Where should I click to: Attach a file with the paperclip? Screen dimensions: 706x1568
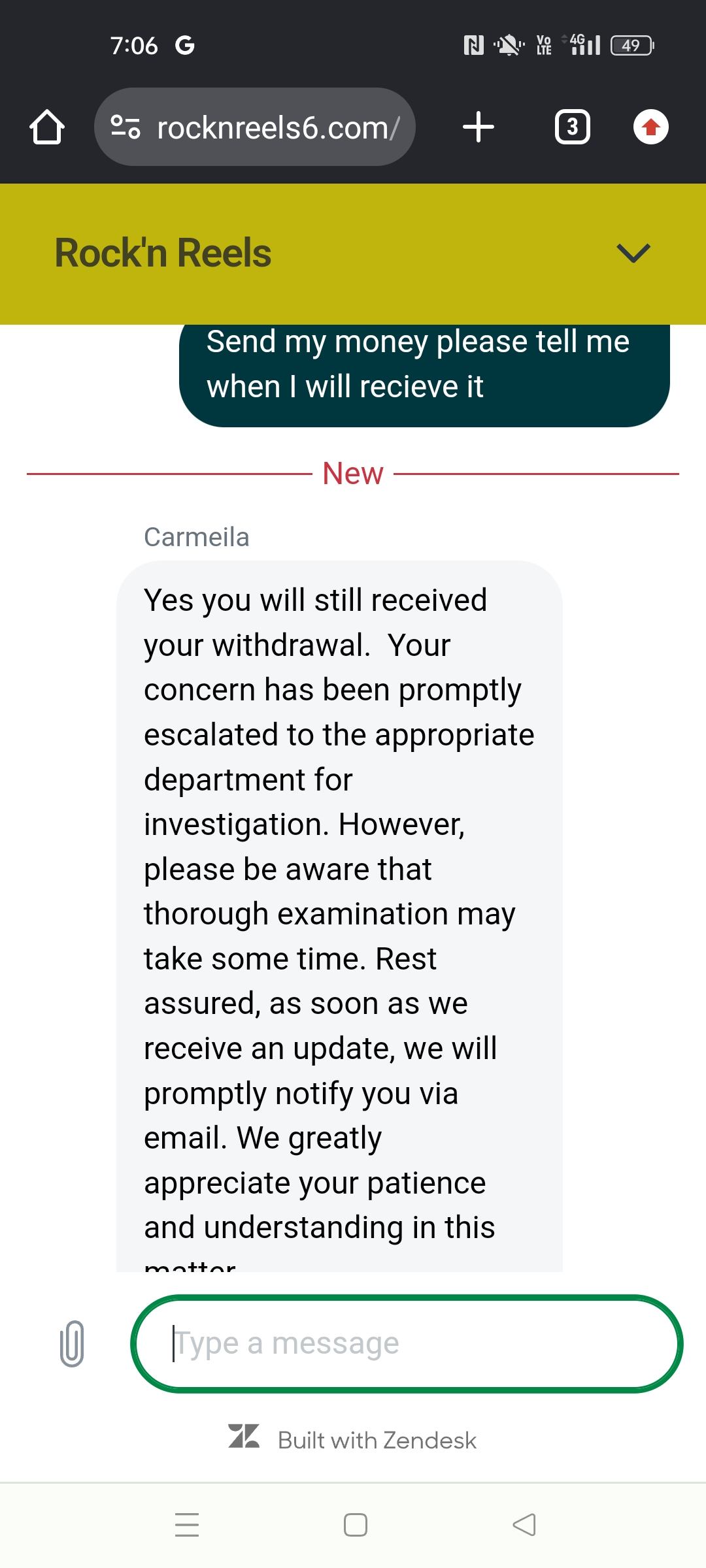tap(72, 1343)
